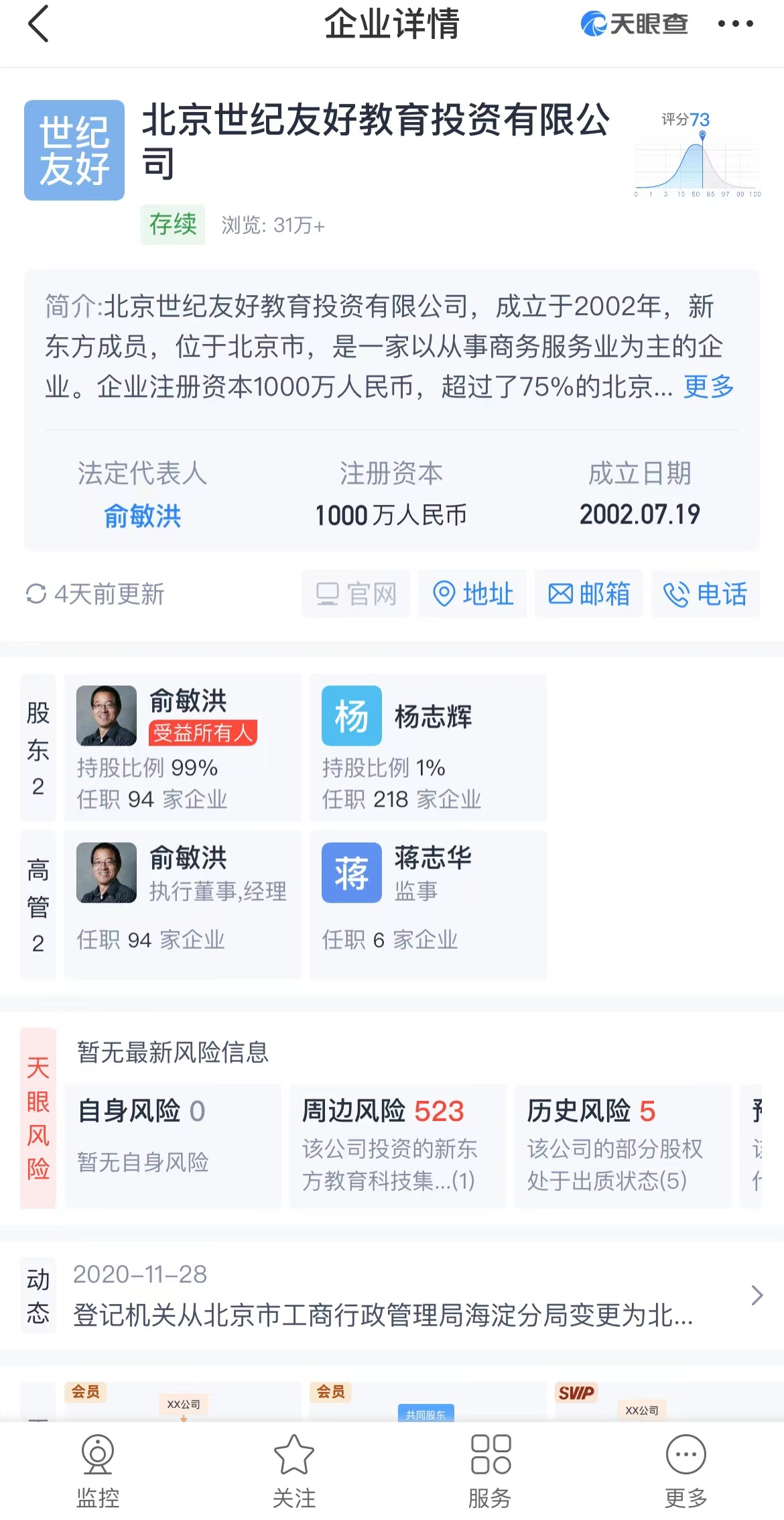Viewport: 784px width, 1520px height.
Task: Tap the 邮箱 button
Action: 589,594
